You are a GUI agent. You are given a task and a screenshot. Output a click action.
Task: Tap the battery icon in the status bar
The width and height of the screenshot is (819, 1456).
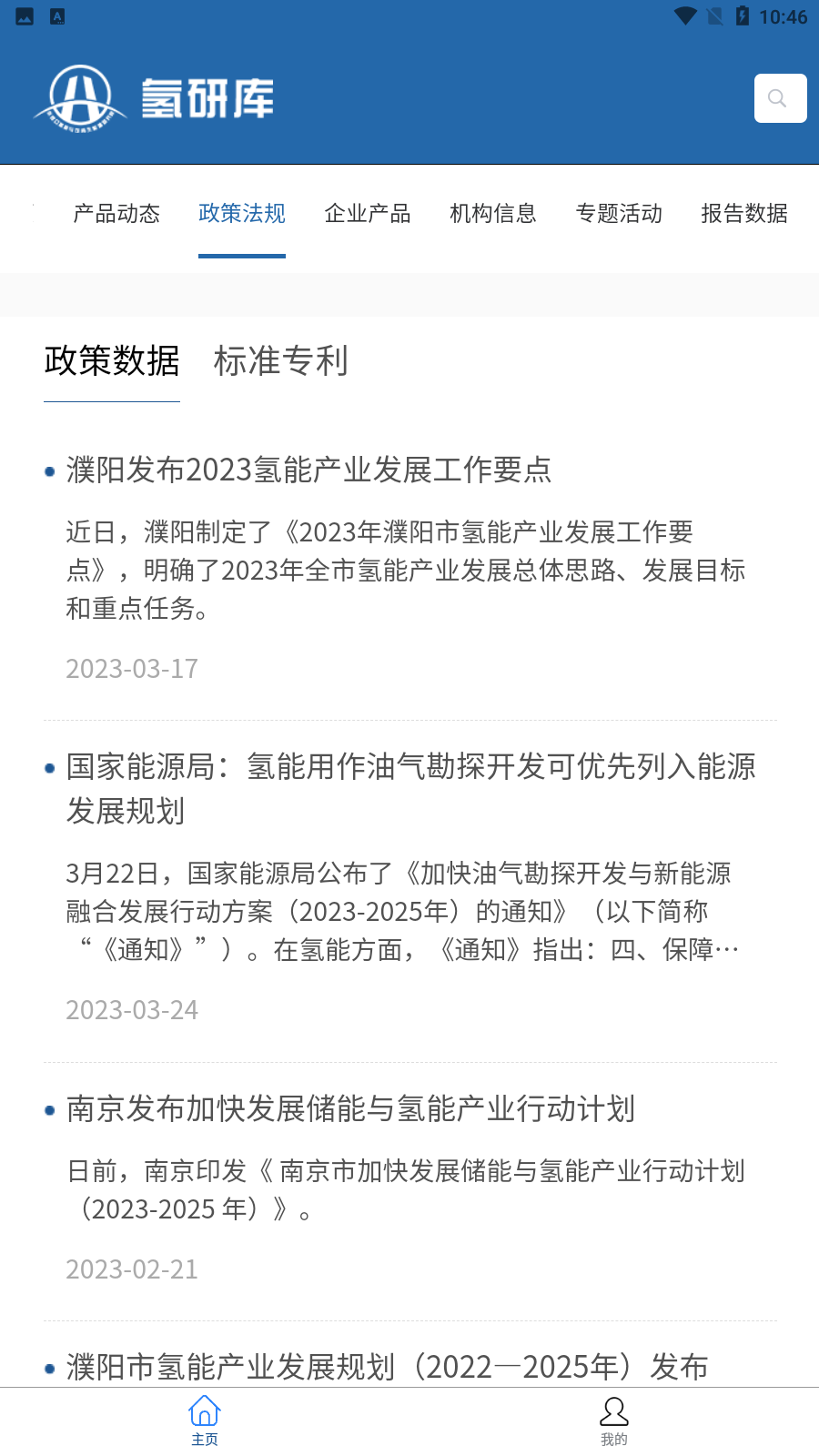coord(744,15)
